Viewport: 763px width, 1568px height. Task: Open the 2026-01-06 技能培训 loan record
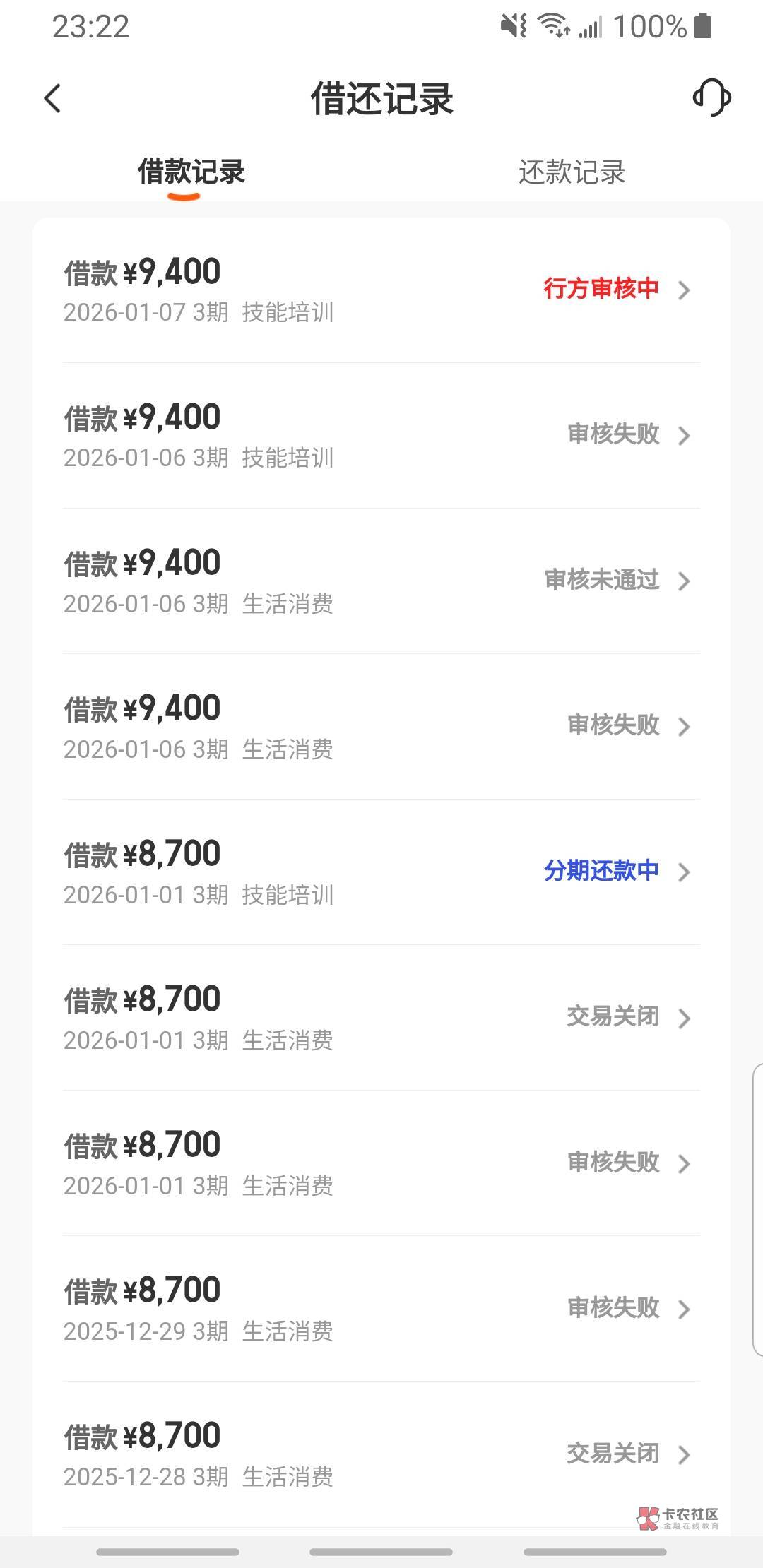(381, 436)
